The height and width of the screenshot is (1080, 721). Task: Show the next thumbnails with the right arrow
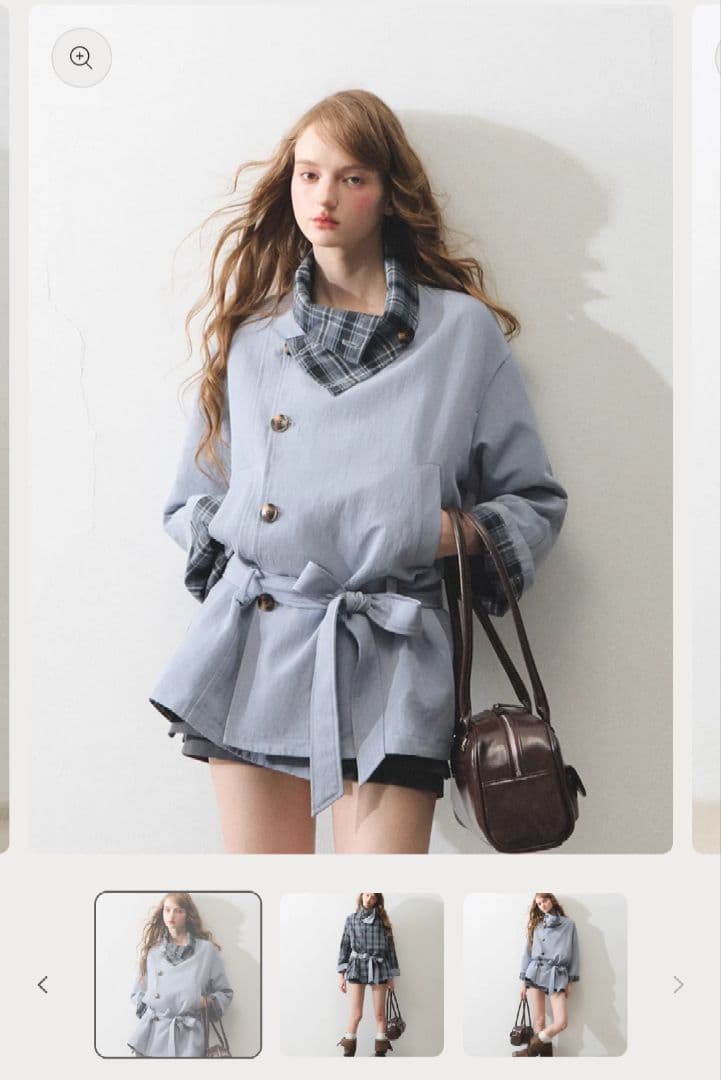click(x=678, y=985)
